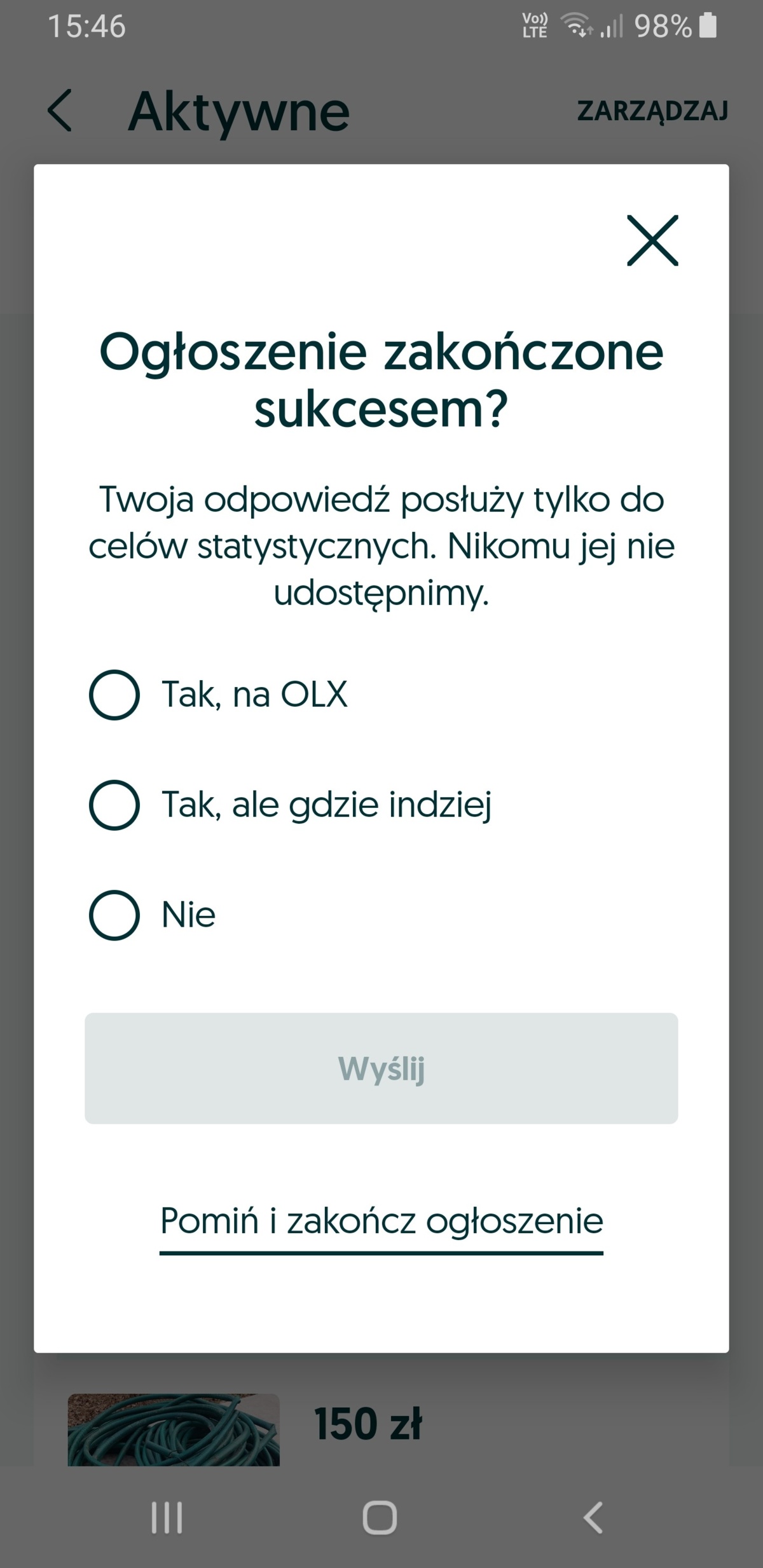Tap the Wyślij button
This screenshot has height=1568, width=763.
[x=381, y=1068]
